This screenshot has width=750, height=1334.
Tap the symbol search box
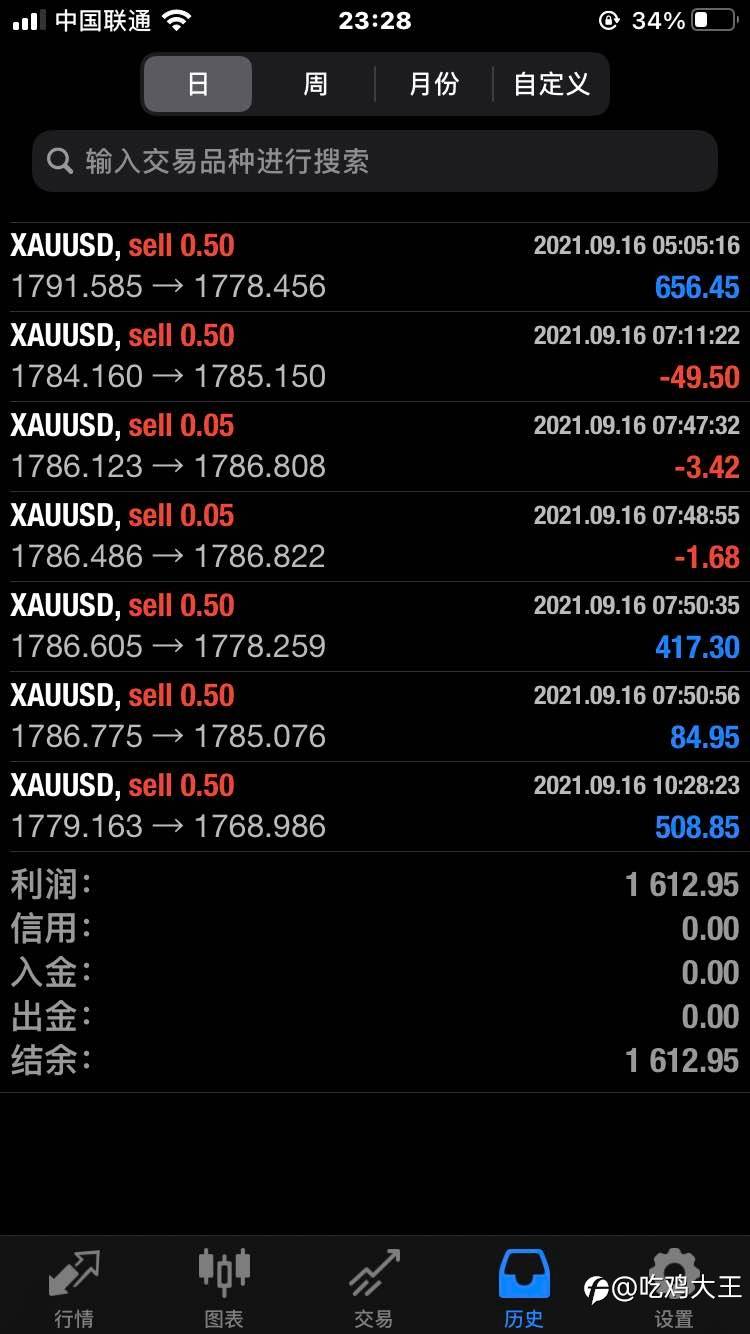coord(375,161)
